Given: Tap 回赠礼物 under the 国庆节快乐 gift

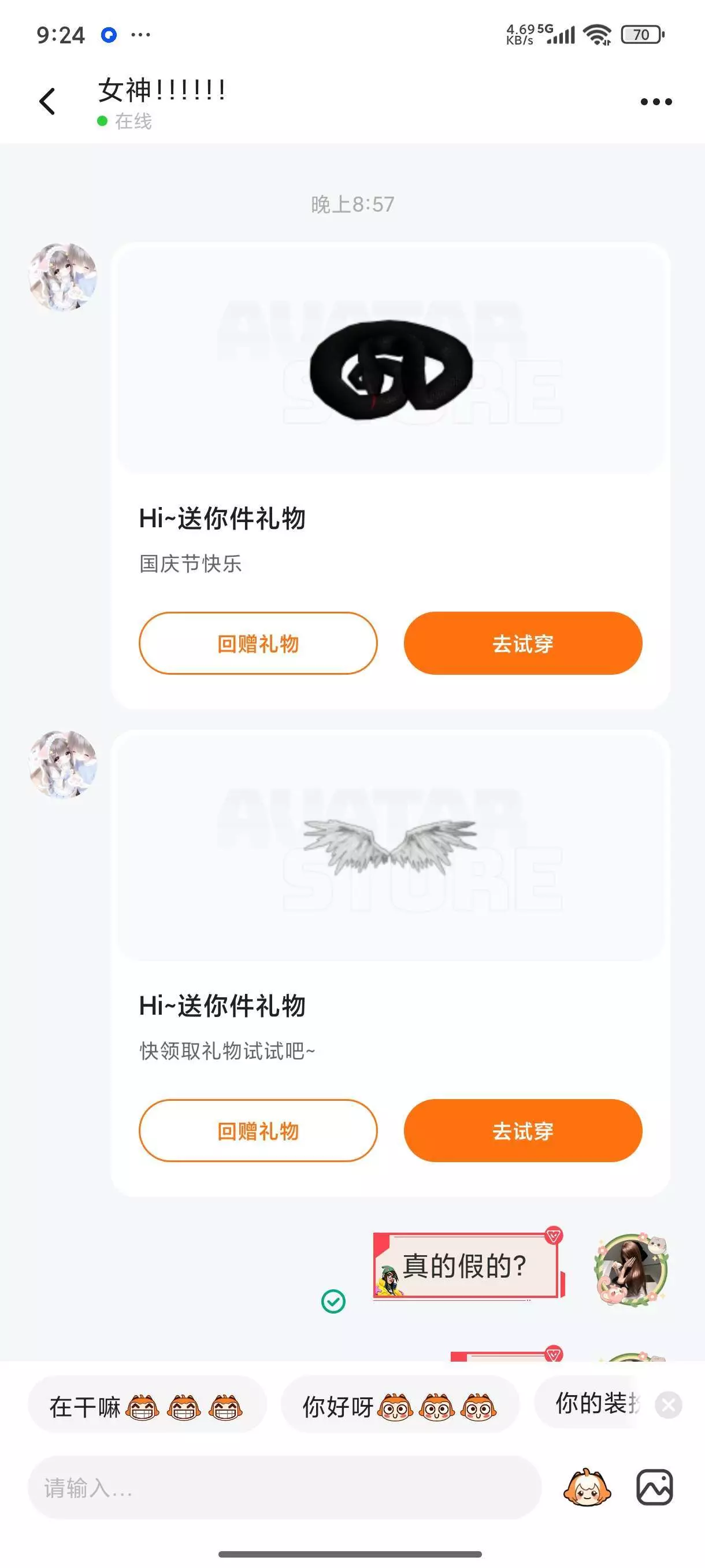Looking at the screenshot, I should [258, 643].
